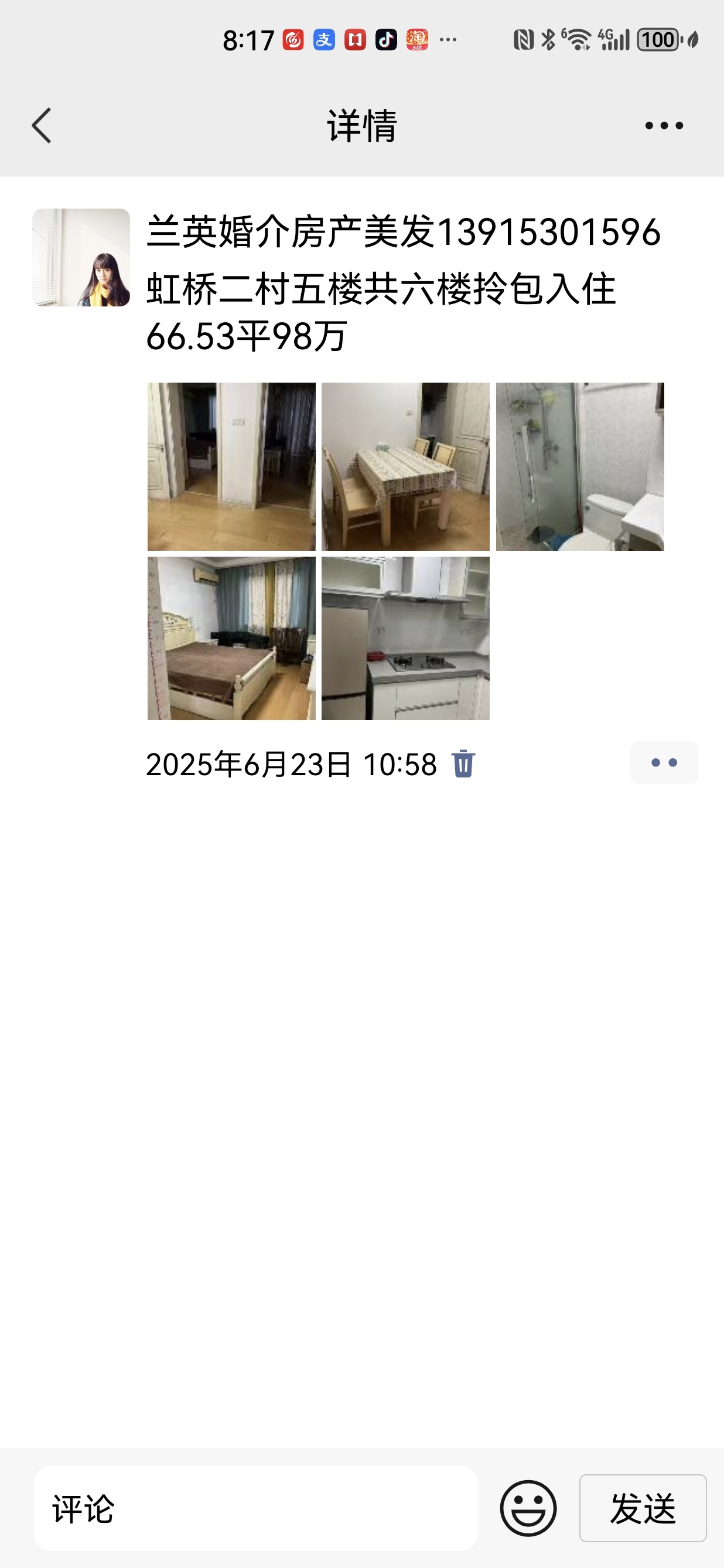Delete this post with the trash icon
The image size is (724, 1568).
pos(463,763)
